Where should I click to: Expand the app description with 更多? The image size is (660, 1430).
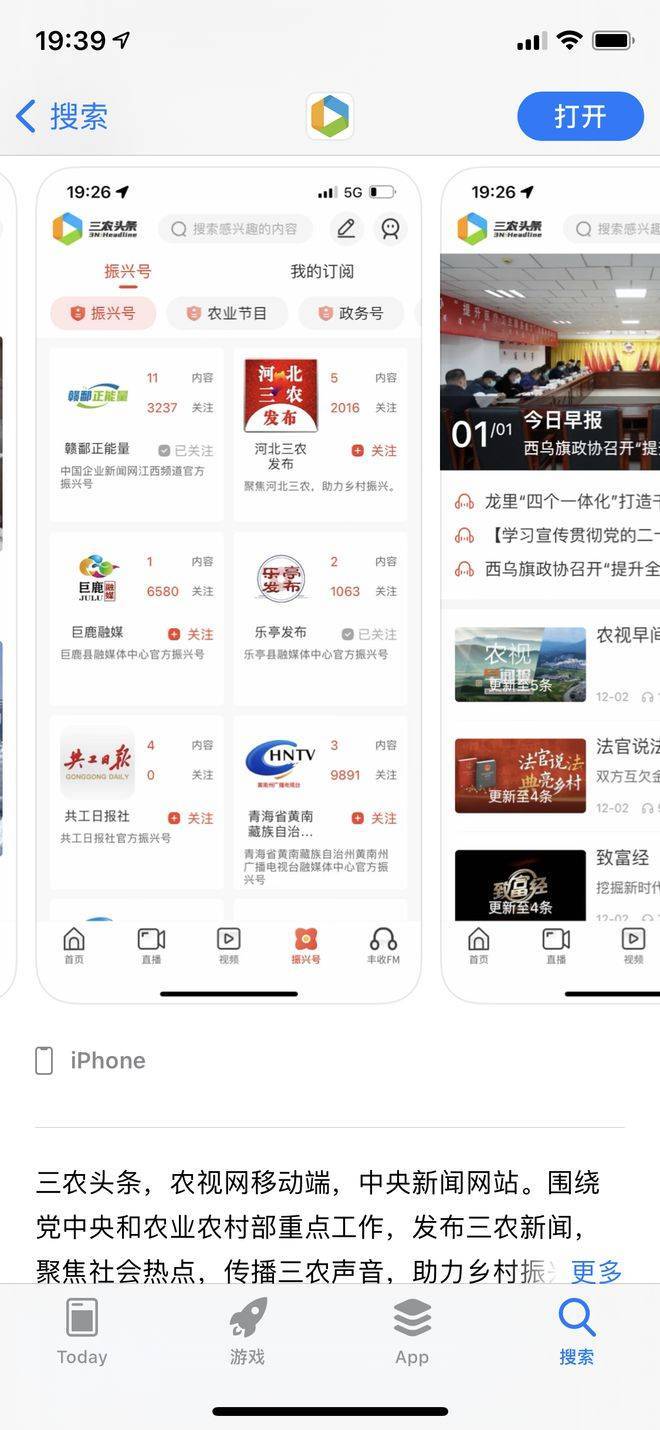click(596, 1271)
